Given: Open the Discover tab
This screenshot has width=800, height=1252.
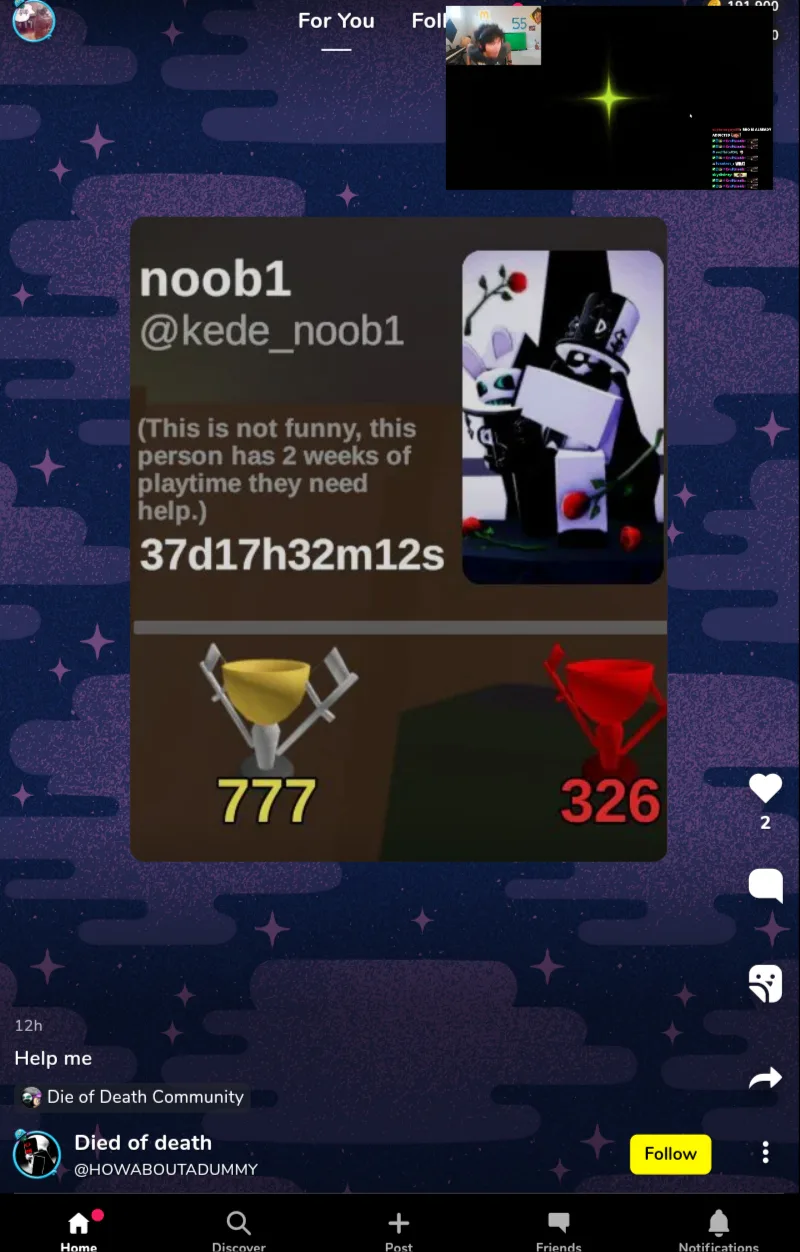Looking at the screenshot, I should tap(238, 1230).
